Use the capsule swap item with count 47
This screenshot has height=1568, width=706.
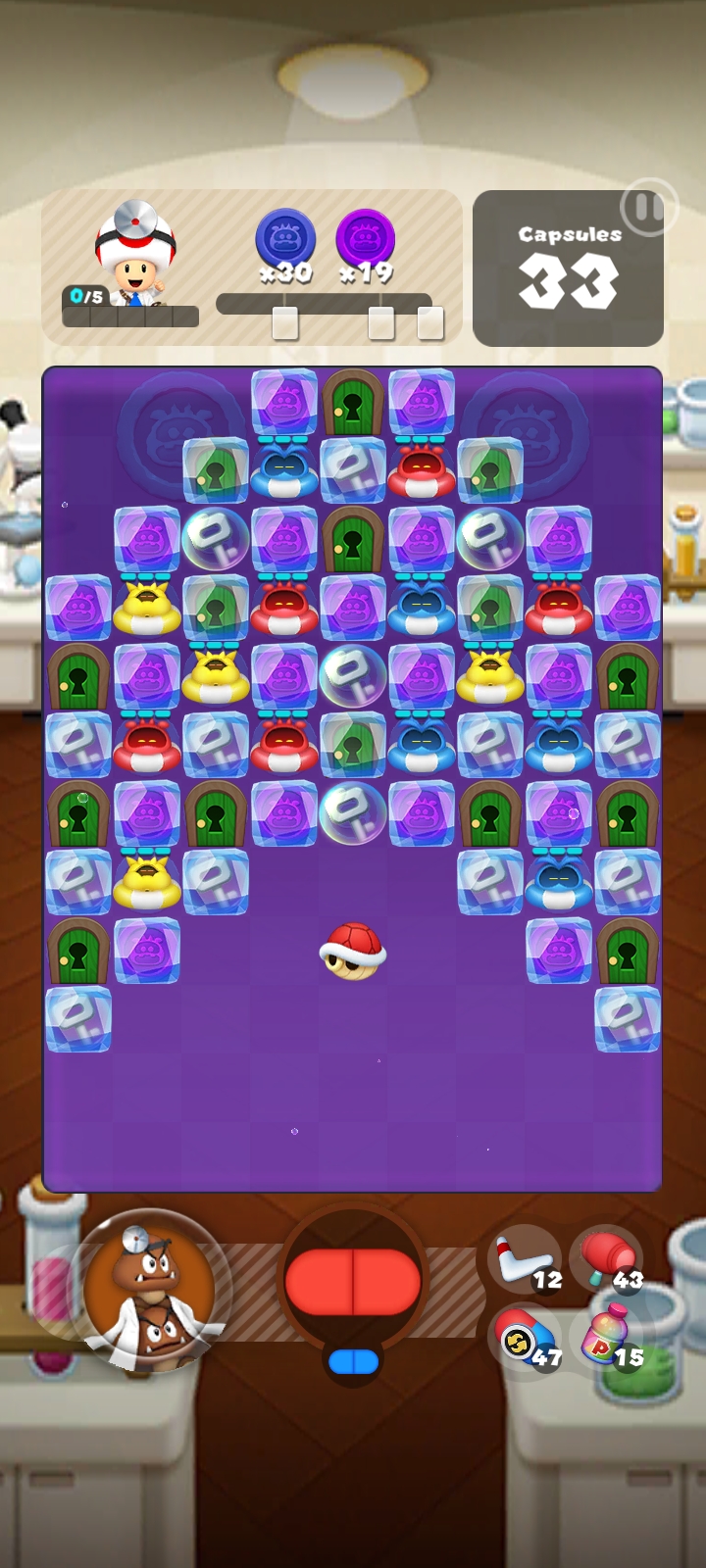pos(525,1338)
